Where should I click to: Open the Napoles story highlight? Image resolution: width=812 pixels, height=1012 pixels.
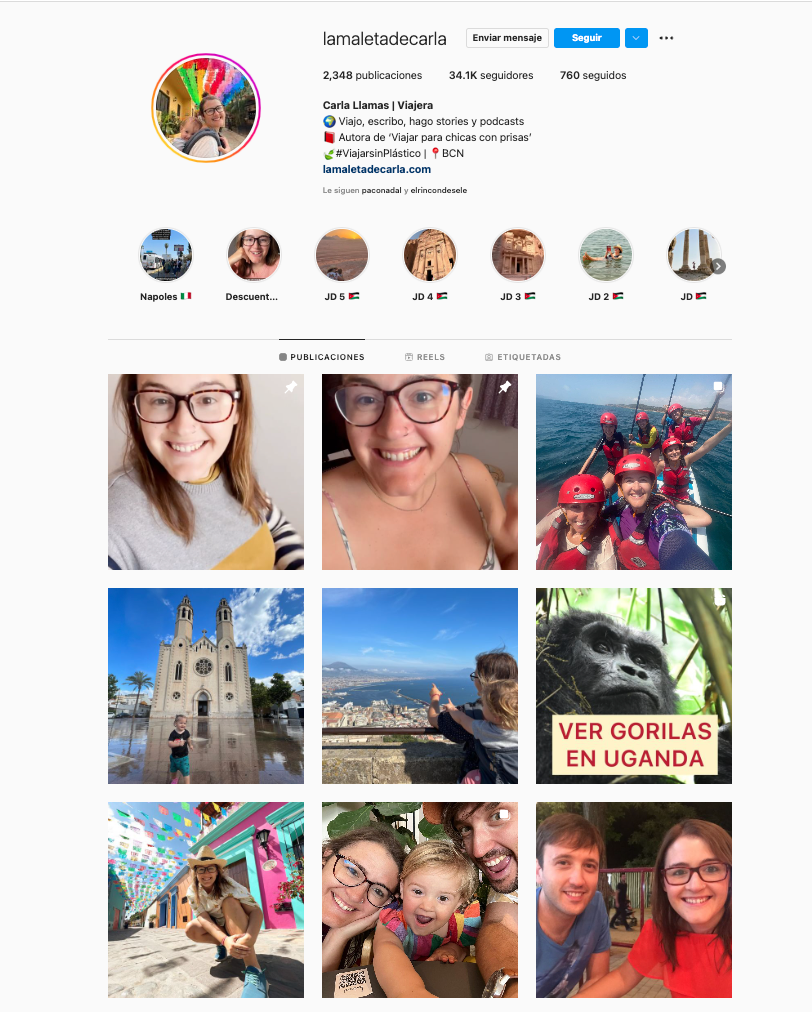[166, 255]
